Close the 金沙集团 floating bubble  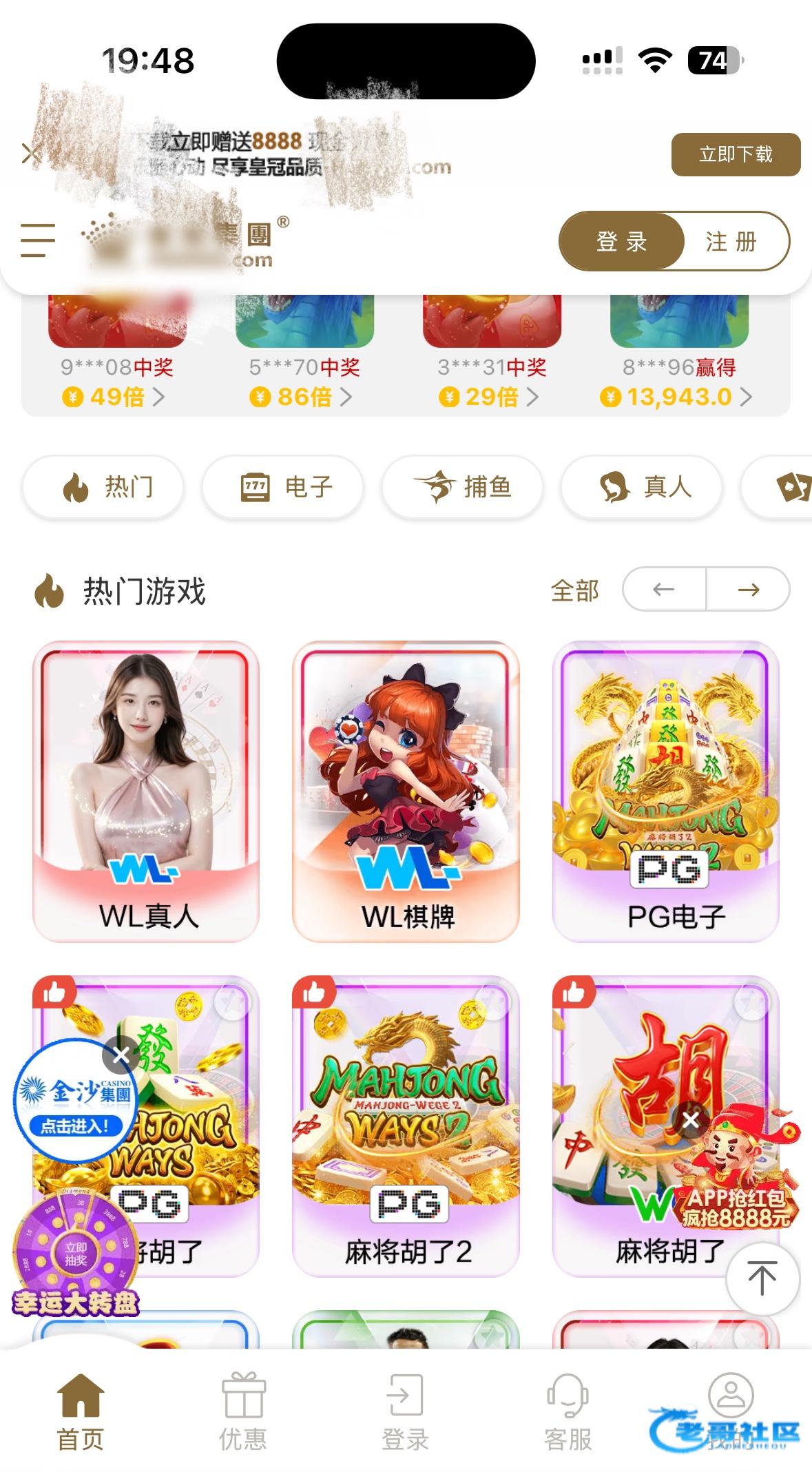tap(121, 1056)
